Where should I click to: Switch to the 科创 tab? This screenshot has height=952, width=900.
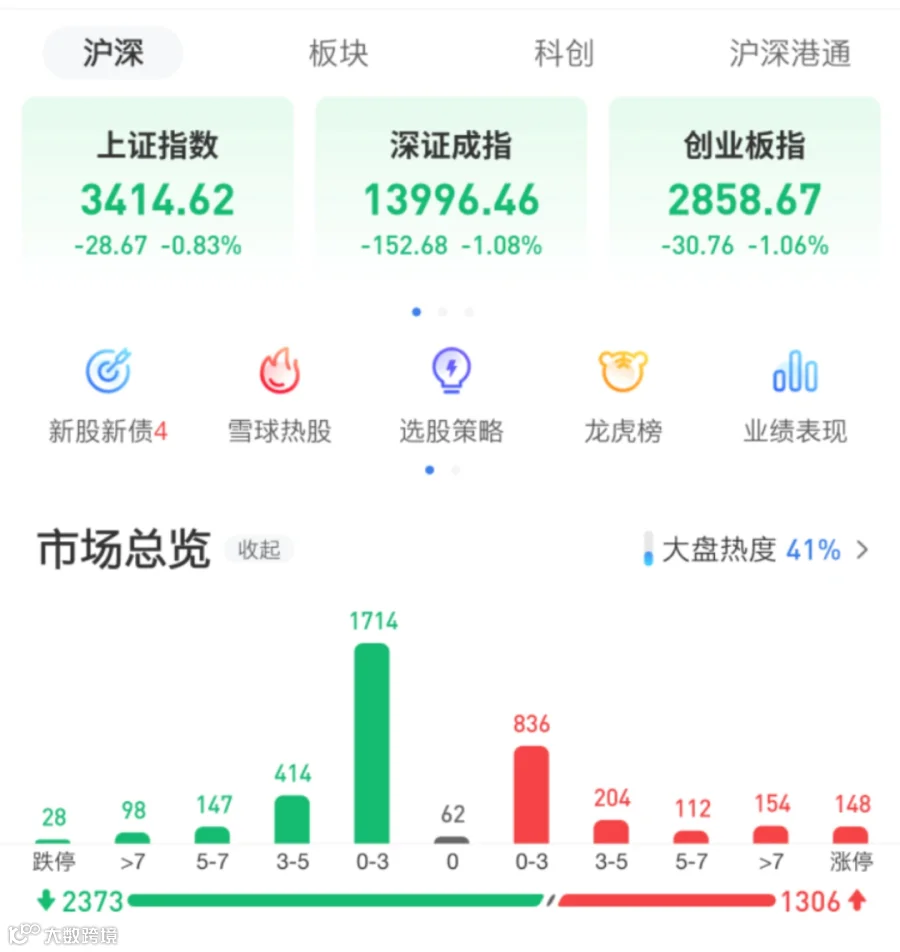click(564, 53)
